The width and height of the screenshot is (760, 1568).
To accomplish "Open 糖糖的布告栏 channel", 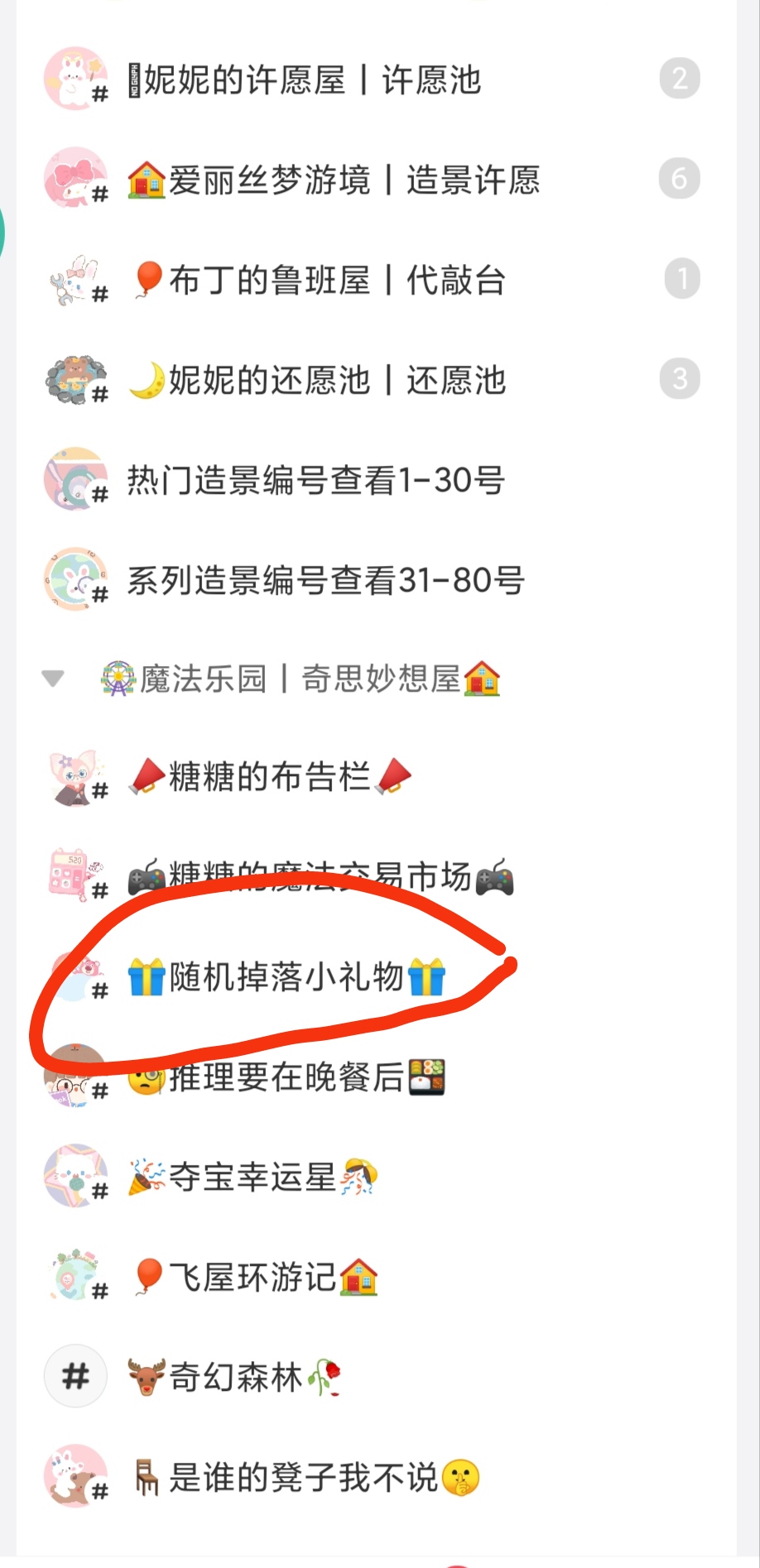I will 270,778.
